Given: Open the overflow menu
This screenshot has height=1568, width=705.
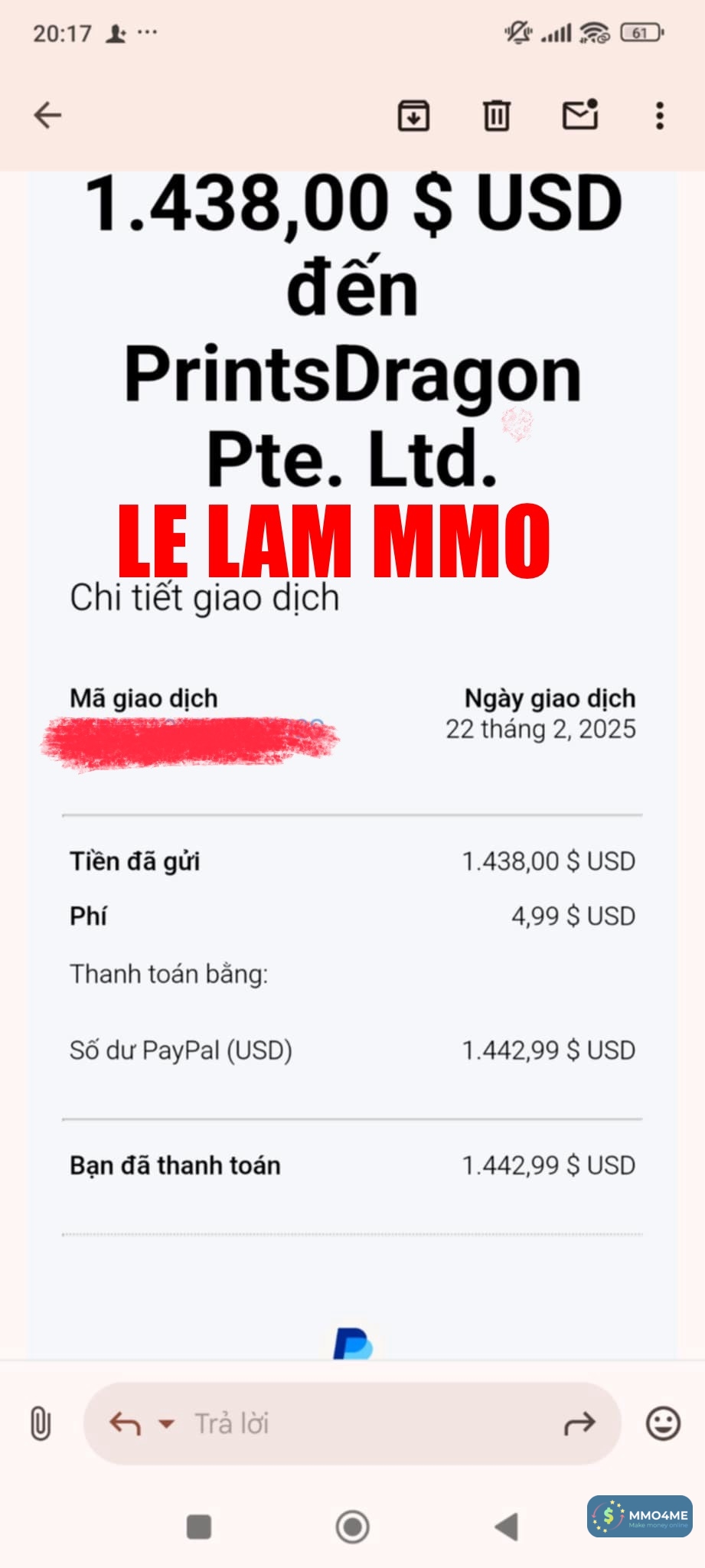Looking at the screenshot, I should [659, 116].
